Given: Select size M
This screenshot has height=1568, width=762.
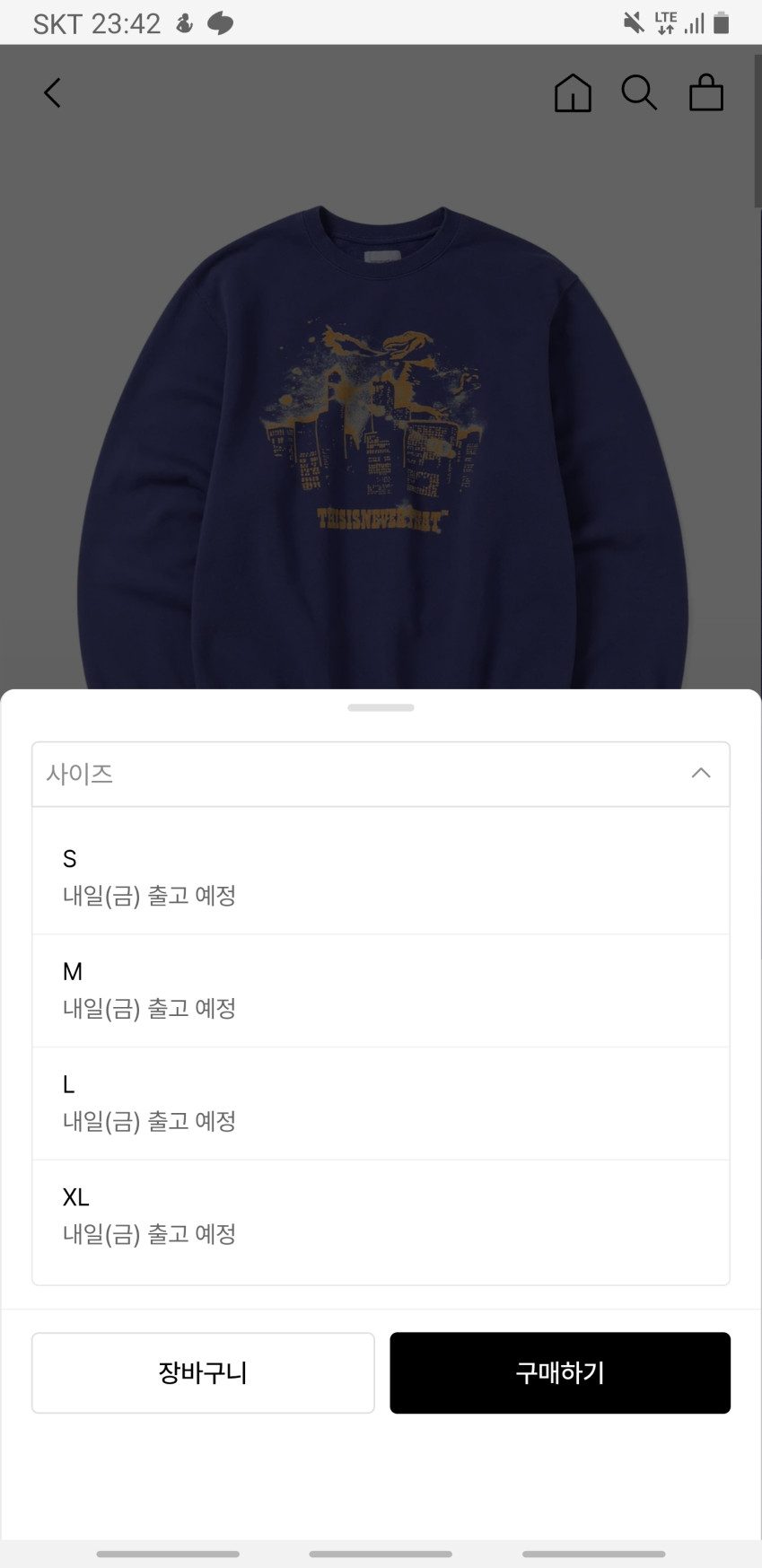Looking at the screenshot, I should click(x=381, y=989).
